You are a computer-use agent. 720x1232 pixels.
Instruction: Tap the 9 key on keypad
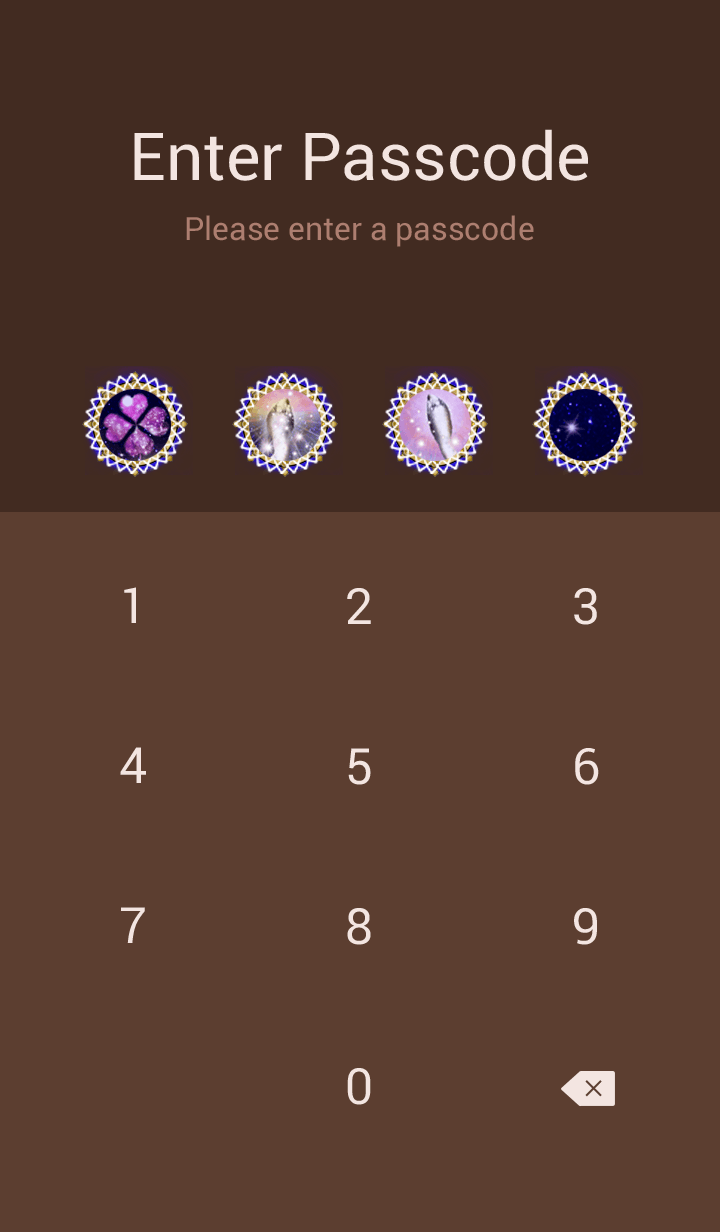(586, 927)
